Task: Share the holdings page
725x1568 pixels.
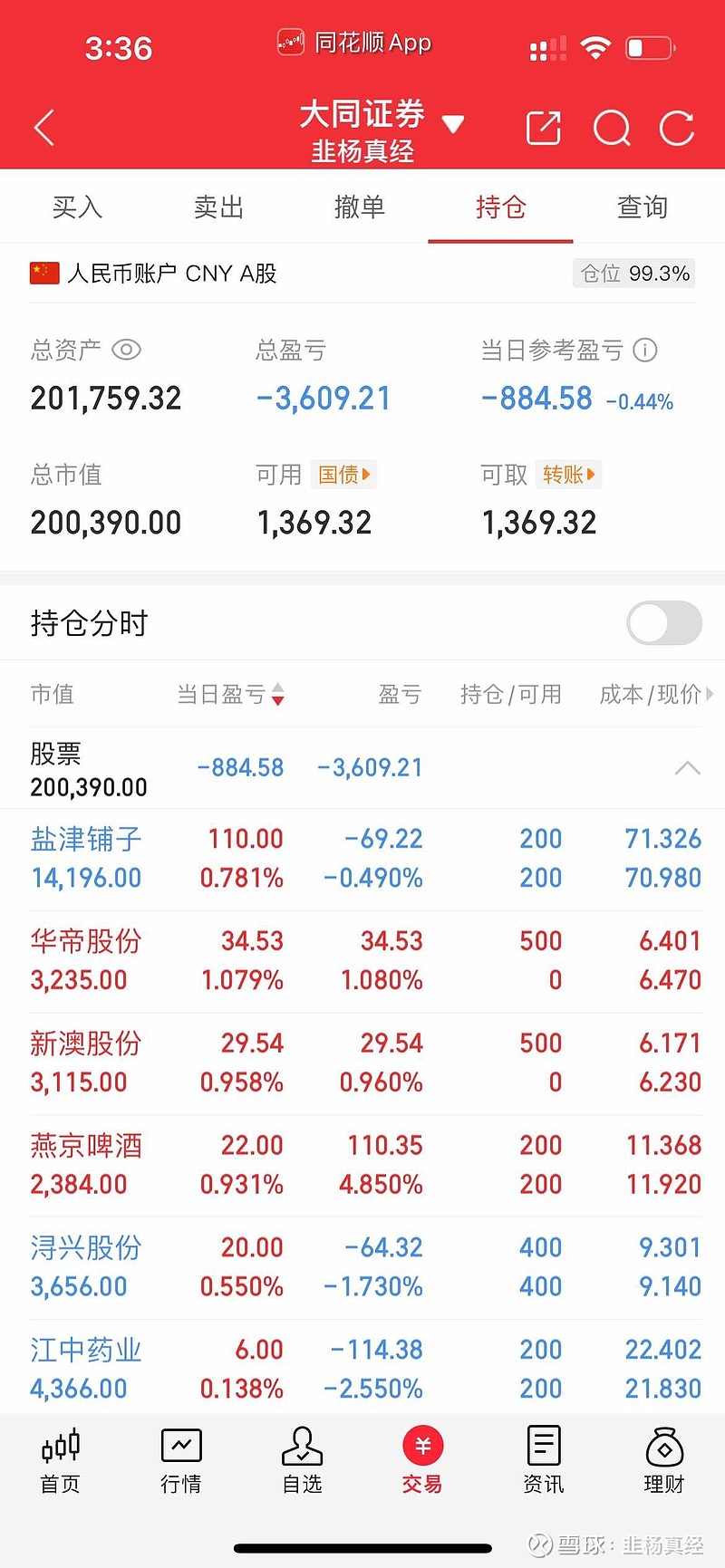Action: click(x=544, y=128)
